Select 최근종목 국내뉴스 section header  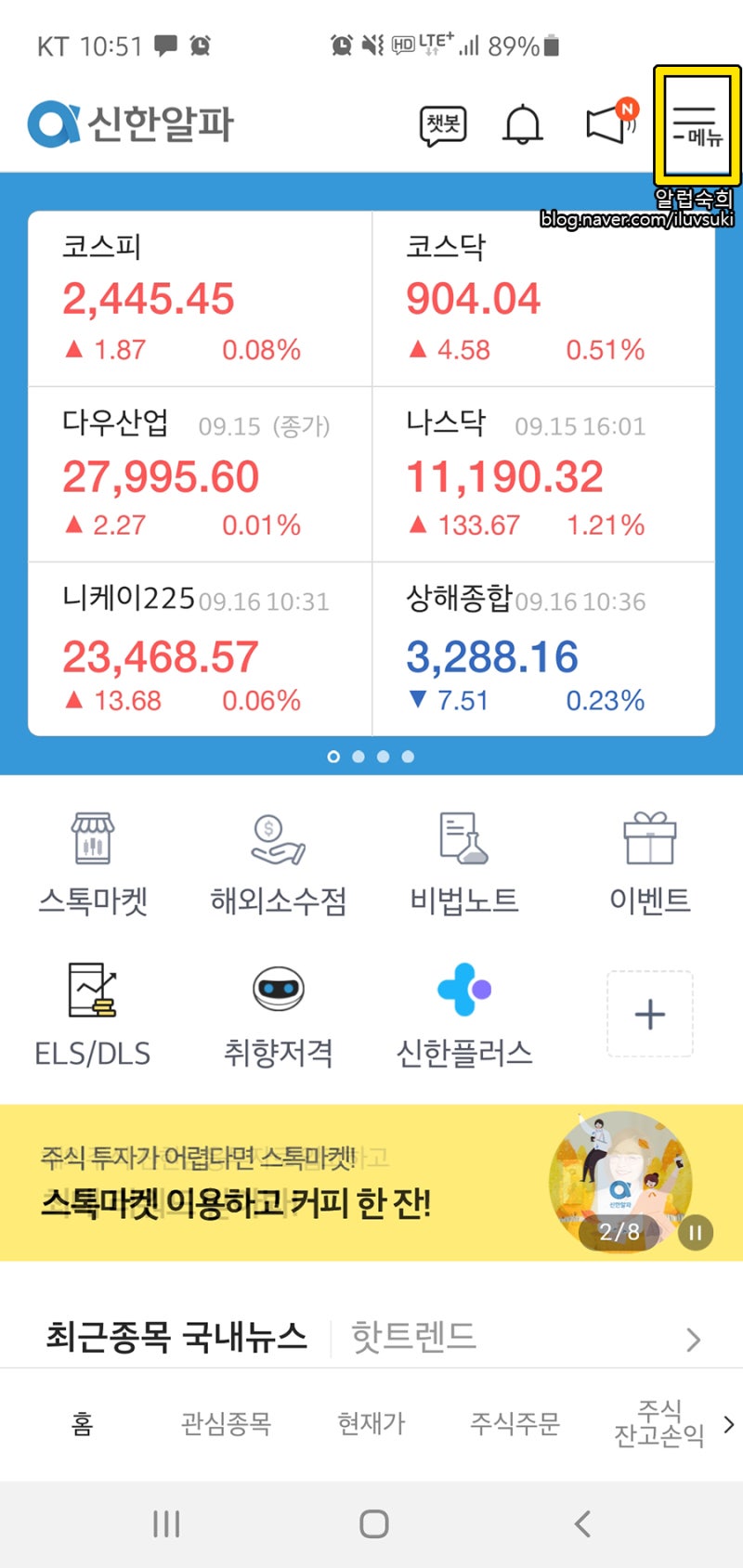tap(175, 1337)
